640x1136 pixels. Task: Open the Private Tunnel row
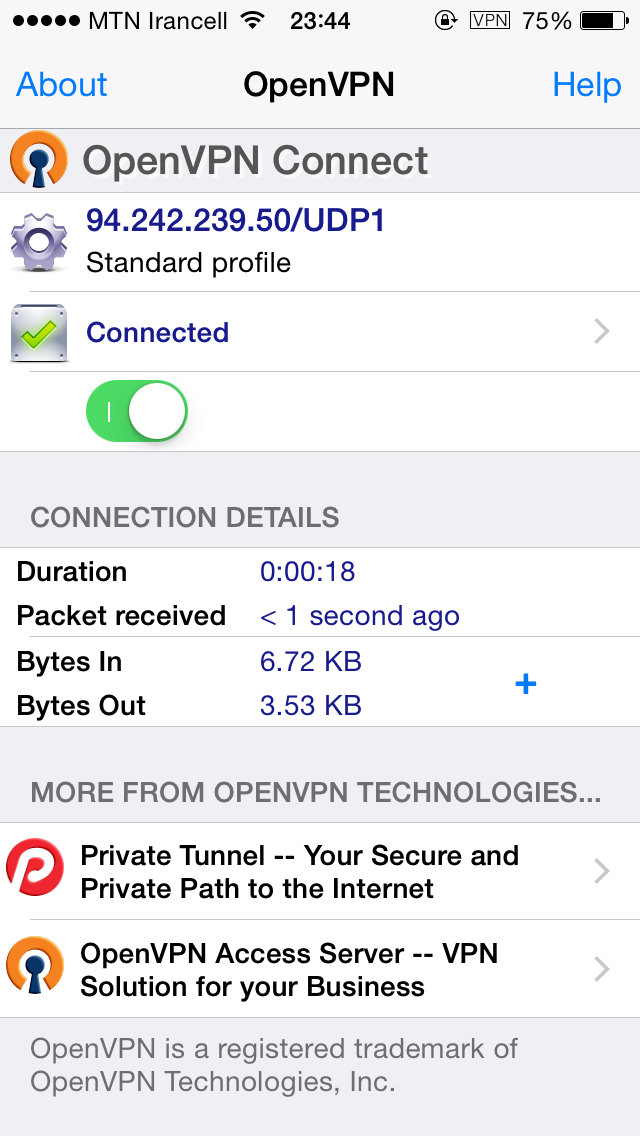coord(320,872)
